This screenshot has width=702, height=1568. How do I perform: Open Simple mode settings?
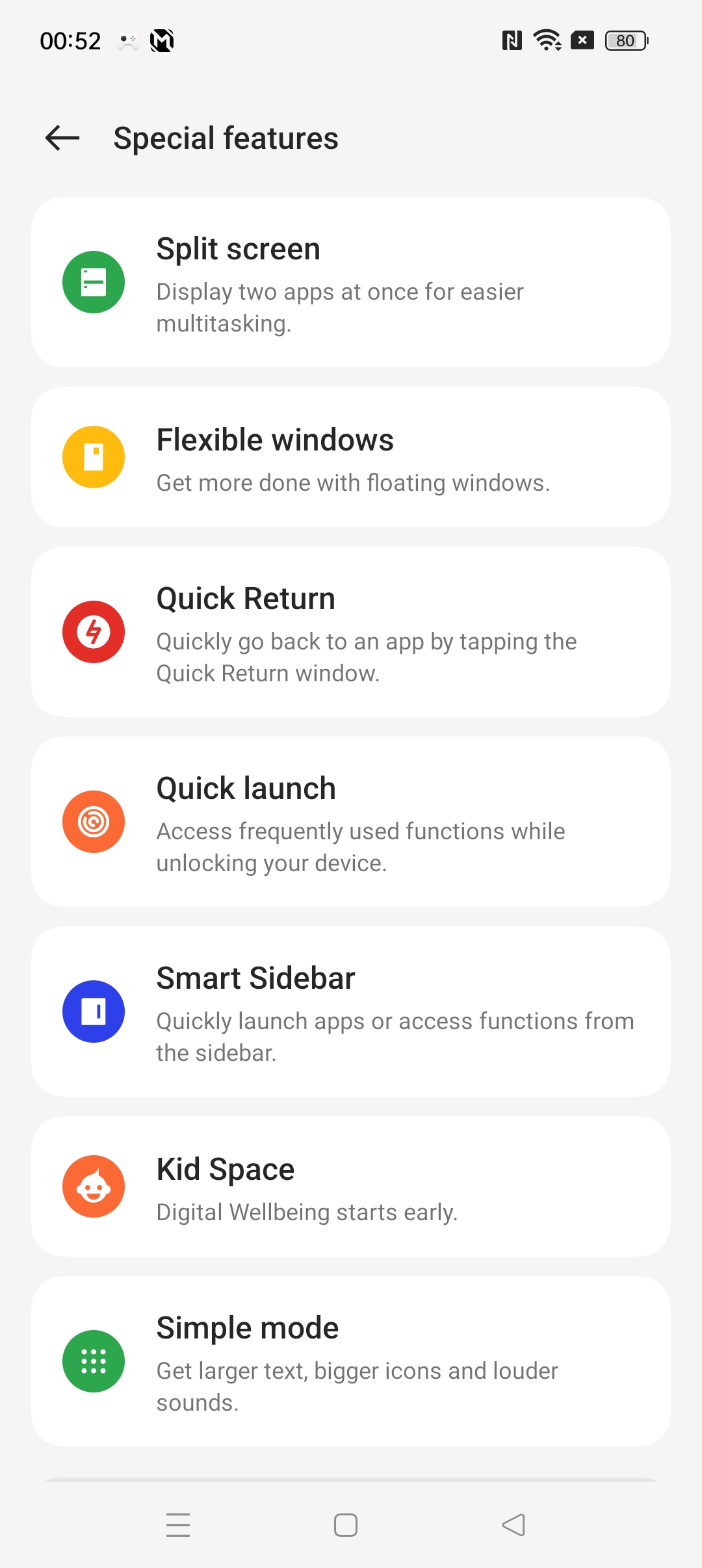[x=351, y=1361]
